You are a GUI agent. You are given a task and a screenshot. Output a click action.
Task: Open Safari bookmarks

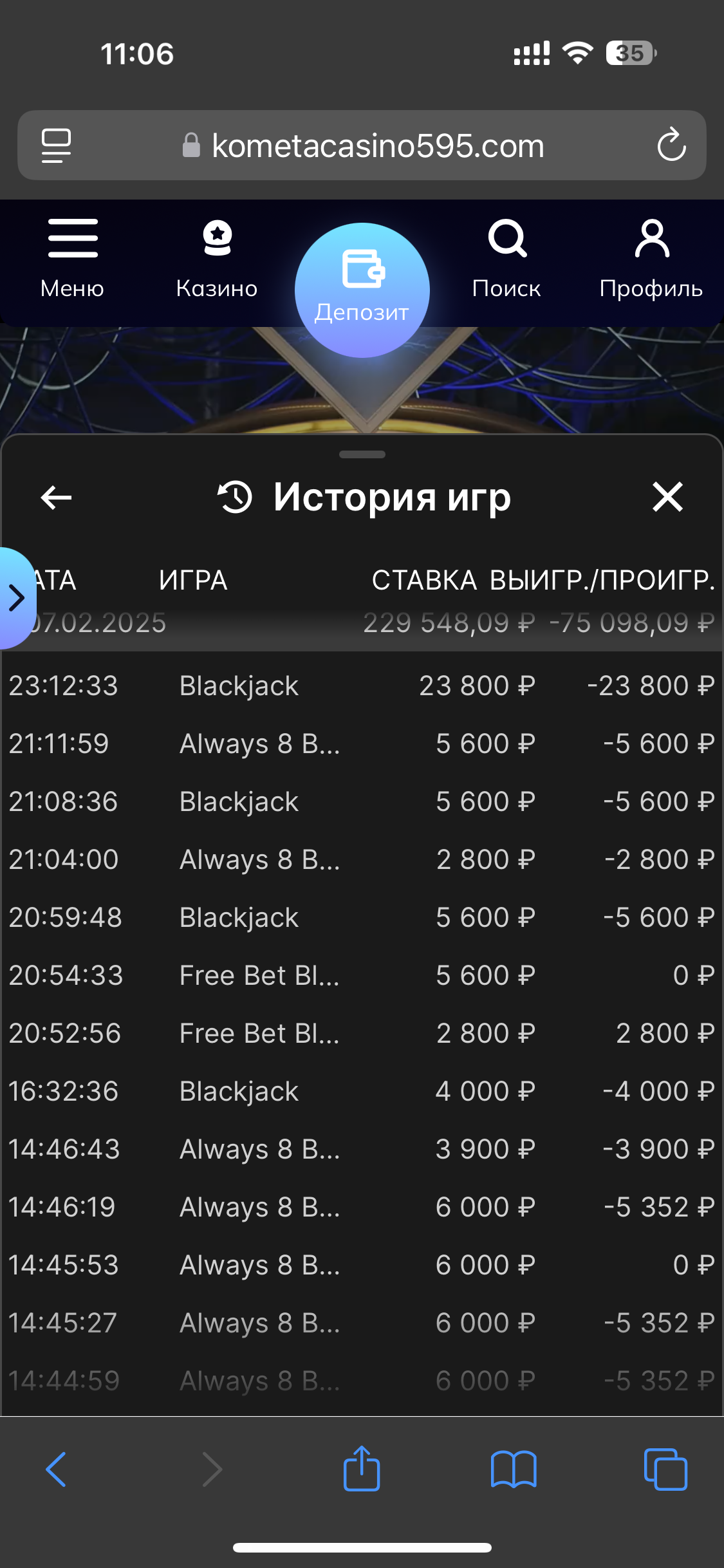[x=513, y=1470]
